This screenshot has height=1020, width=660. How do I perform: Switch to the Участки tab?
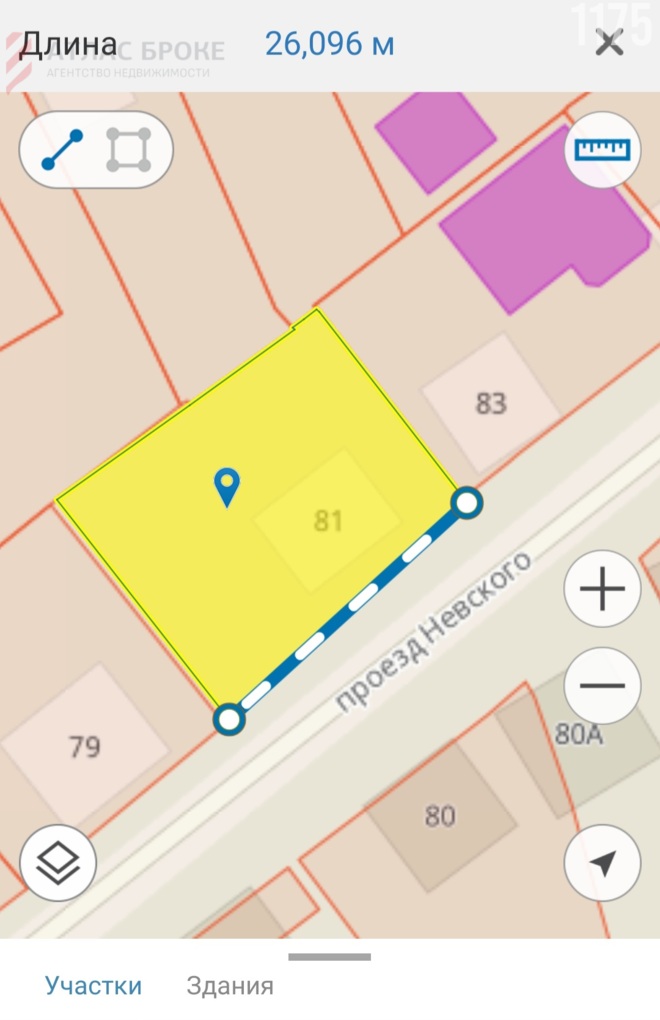coord(93,986)
